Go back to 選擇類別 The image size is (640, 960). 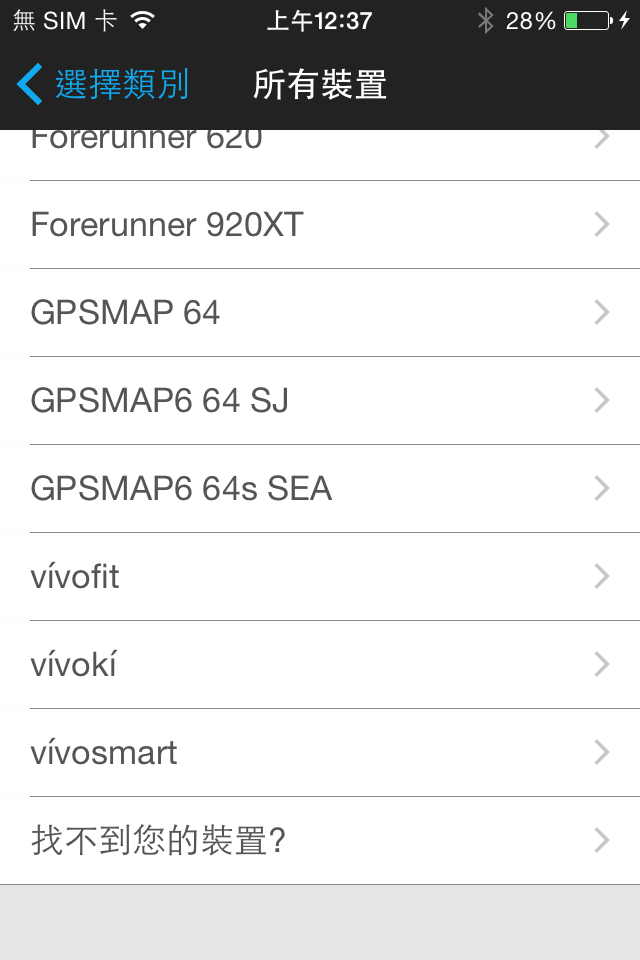coord(104,85)
